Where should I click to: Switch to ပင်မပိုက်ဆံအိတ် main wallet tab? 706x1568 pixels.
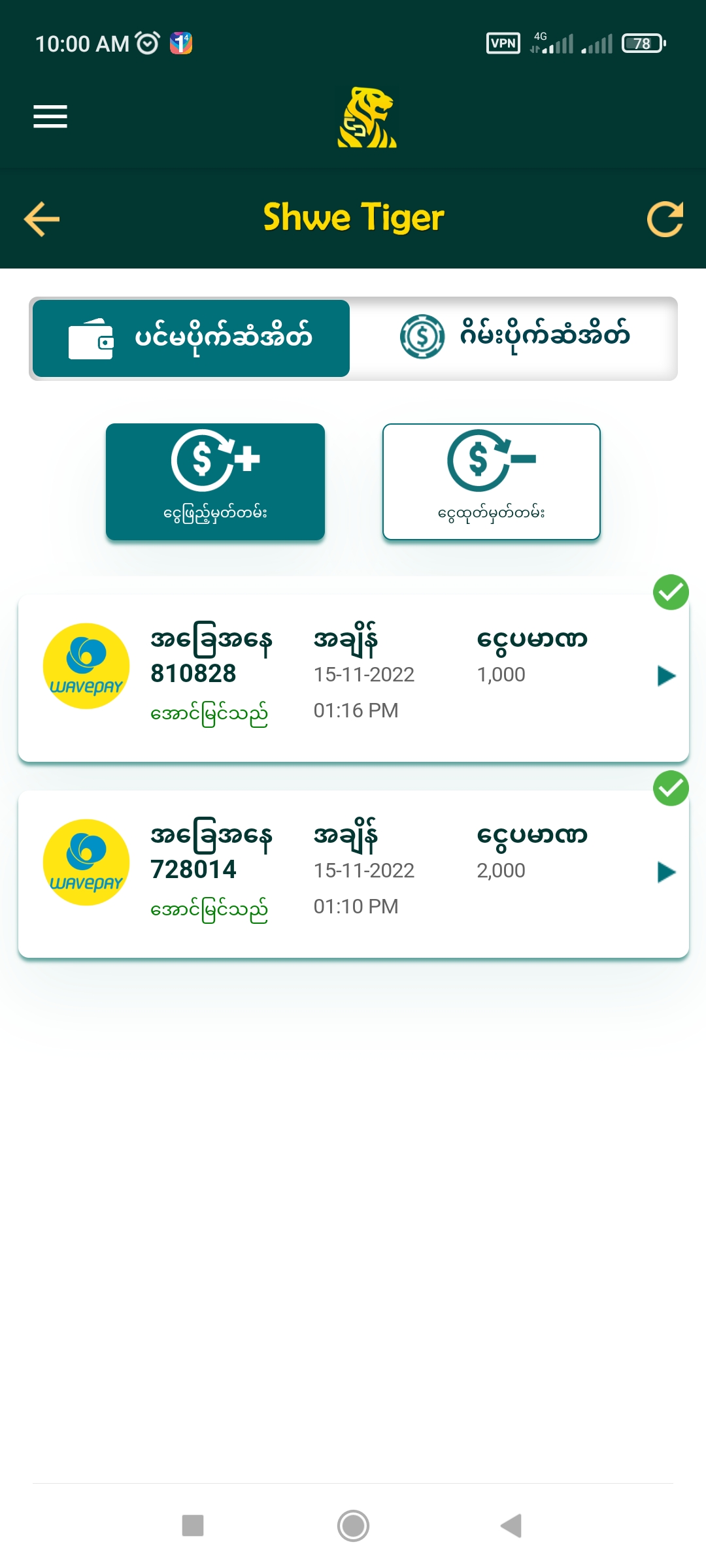192,338
